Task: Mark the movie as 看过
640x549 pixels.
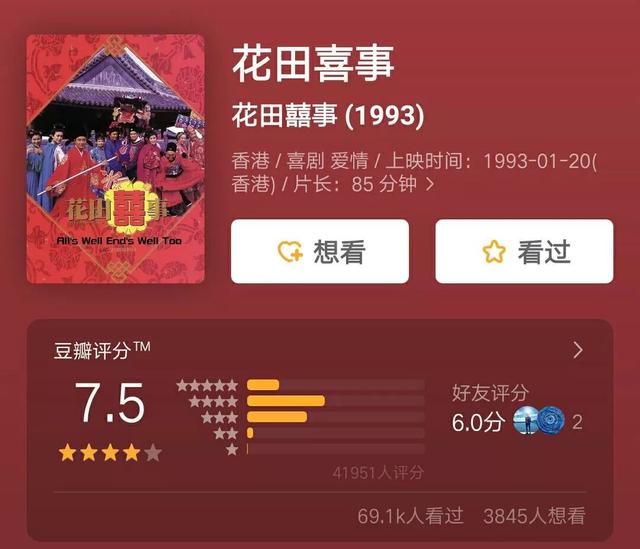Action: [x=524, y=252]
